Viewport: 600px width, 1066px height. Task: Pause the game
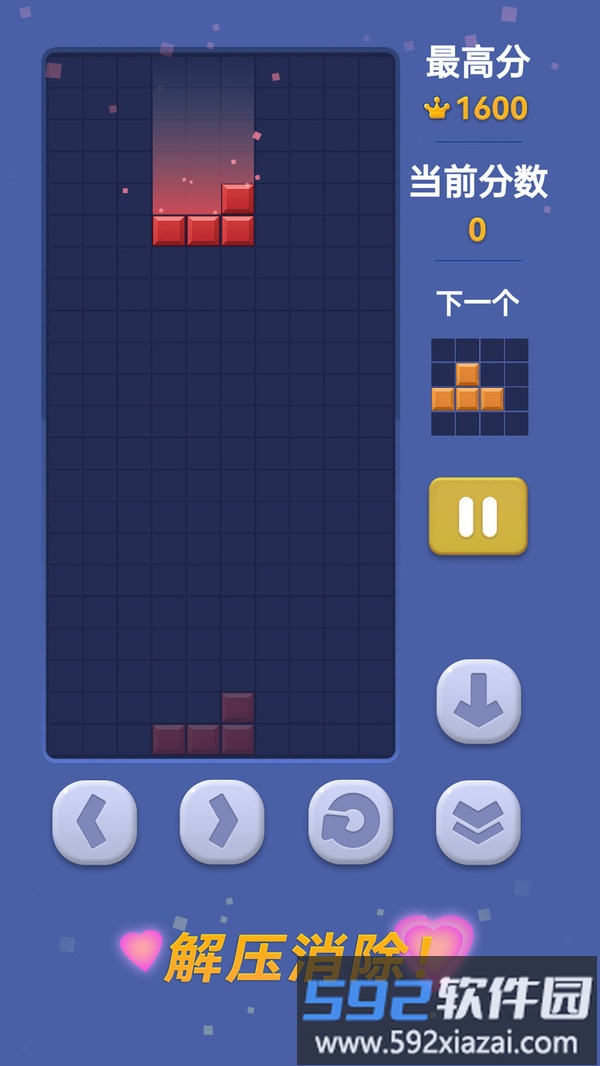pos(478,516)
